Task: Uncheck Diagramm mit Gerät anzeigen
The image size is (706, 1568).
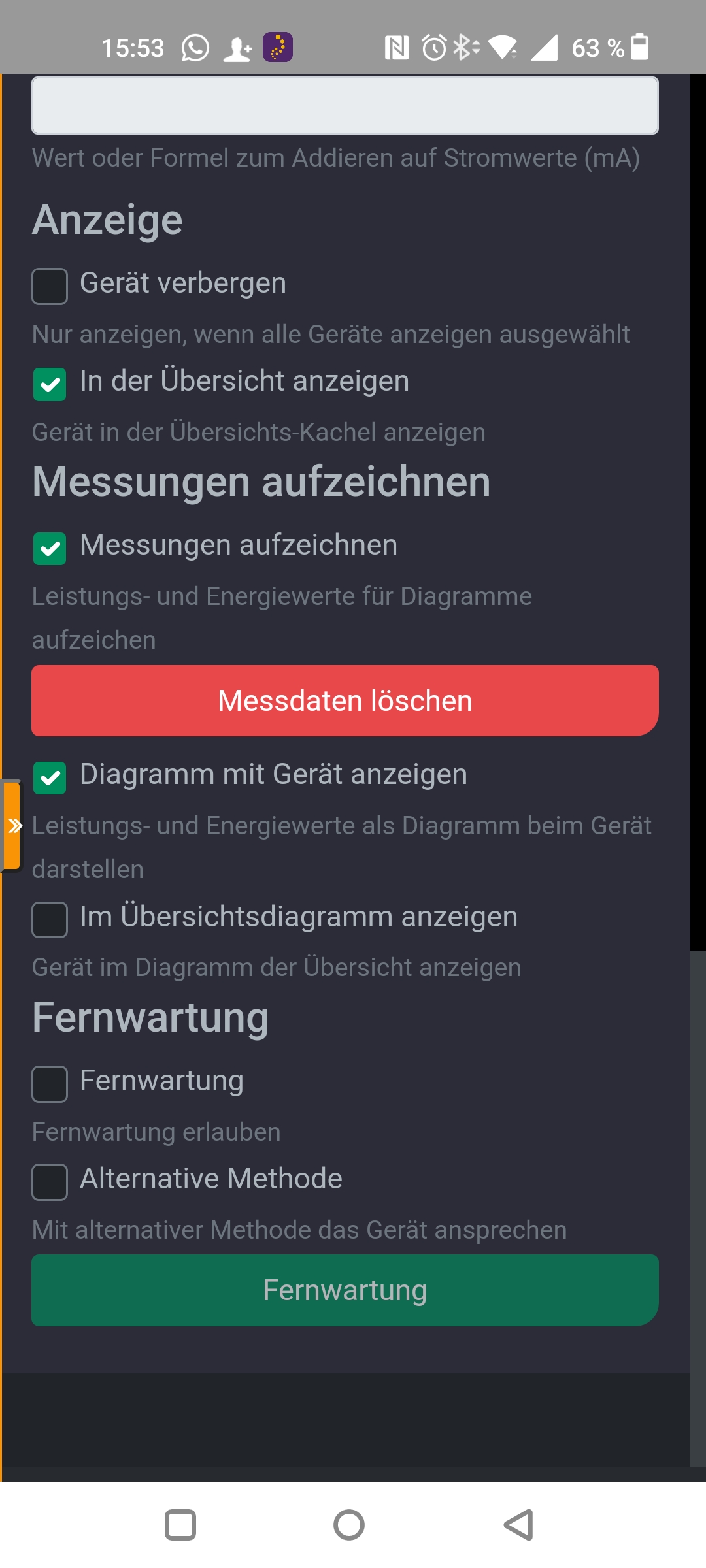Action: pyautogui.click(x=50, y=777)
